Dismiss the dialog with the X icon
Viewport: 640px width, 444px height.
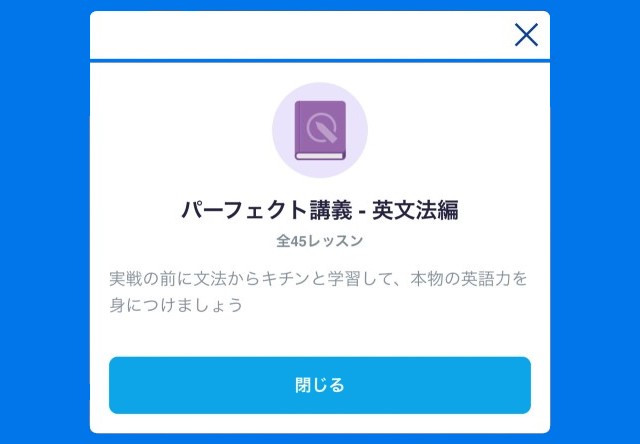[525, 35]
